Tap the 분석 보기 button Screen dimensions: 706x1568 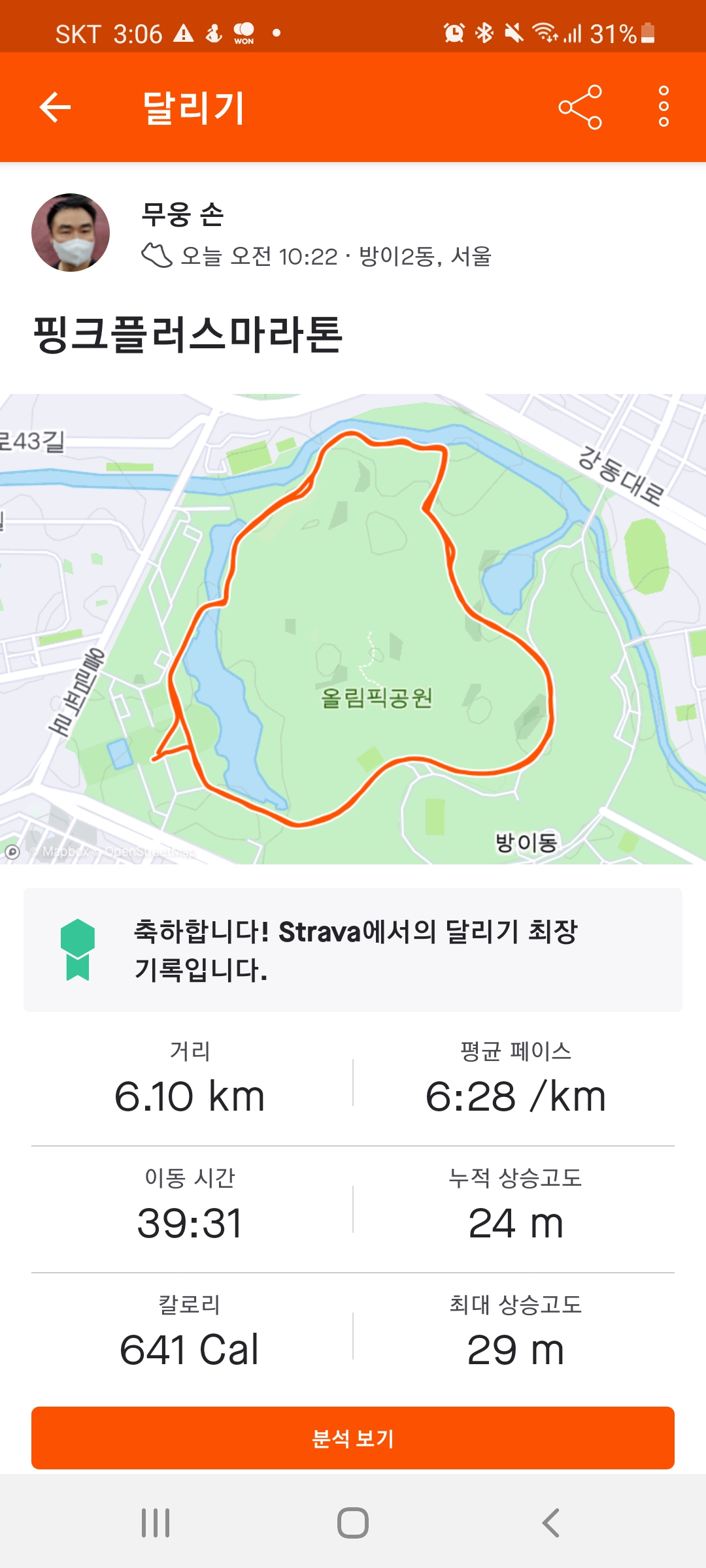point(353,1438)
